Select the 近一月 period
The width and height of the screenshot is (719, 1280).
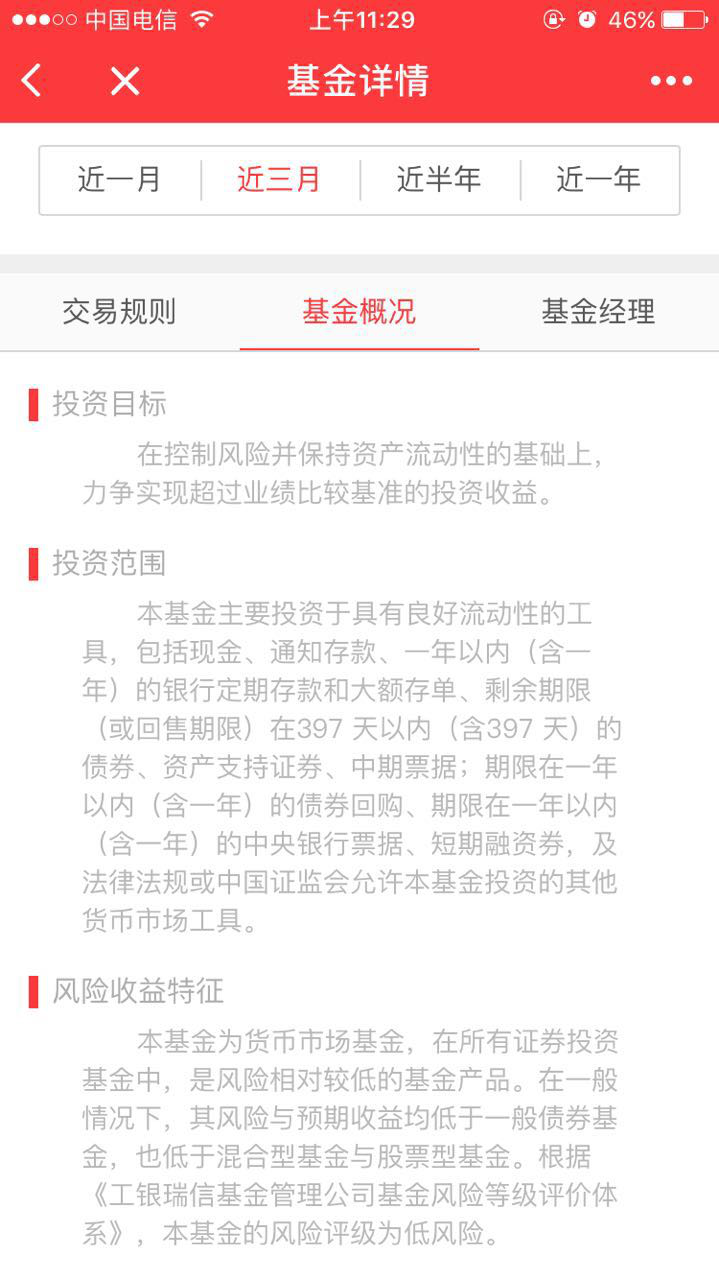(120, 180)
